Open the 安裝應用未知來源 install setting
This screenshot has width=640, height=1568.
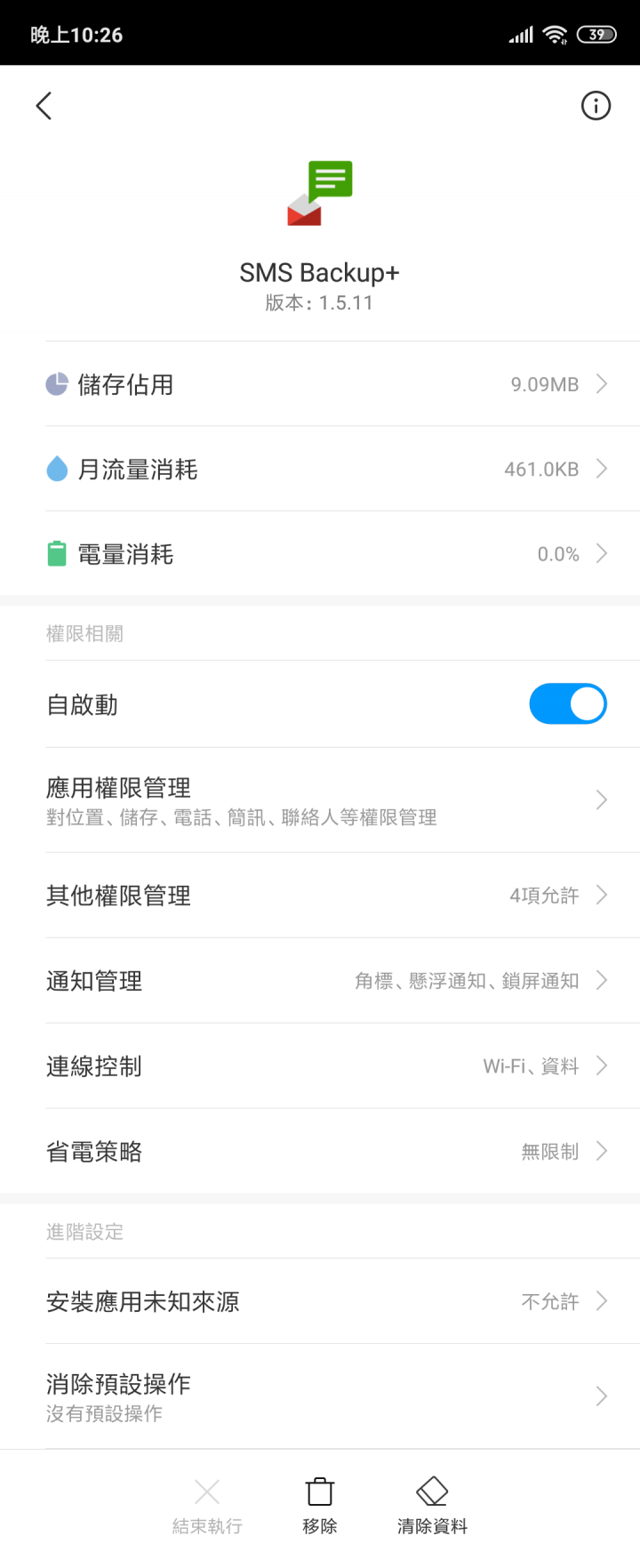(320, 1301)
